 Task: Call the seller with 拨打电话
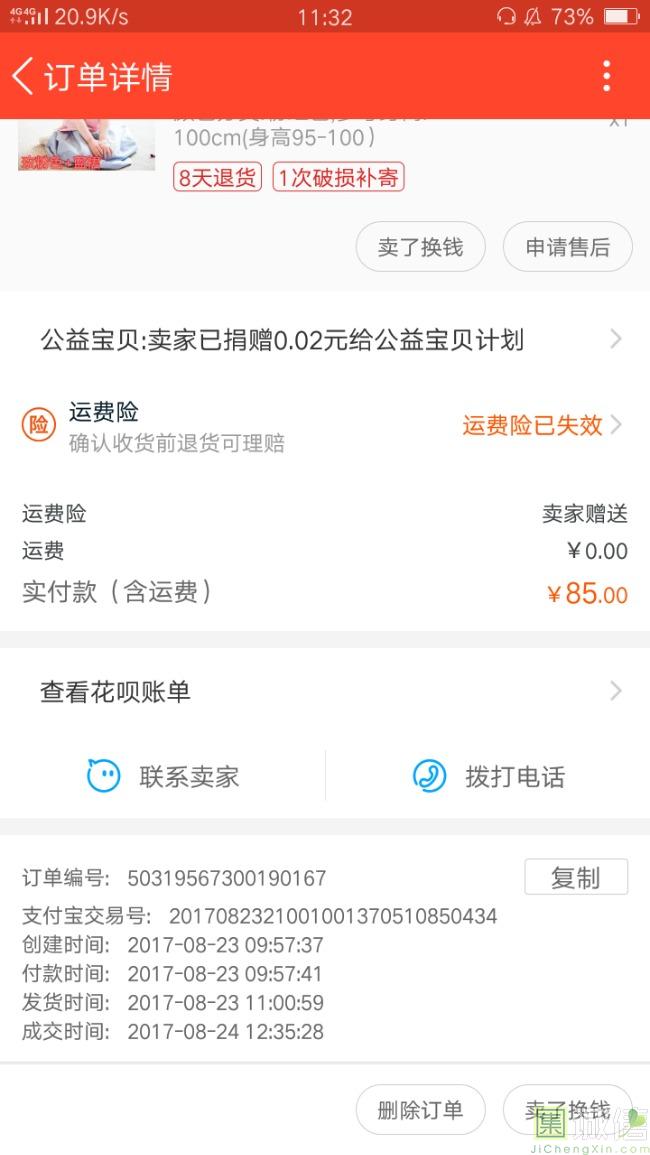click(x=488, y=776)
